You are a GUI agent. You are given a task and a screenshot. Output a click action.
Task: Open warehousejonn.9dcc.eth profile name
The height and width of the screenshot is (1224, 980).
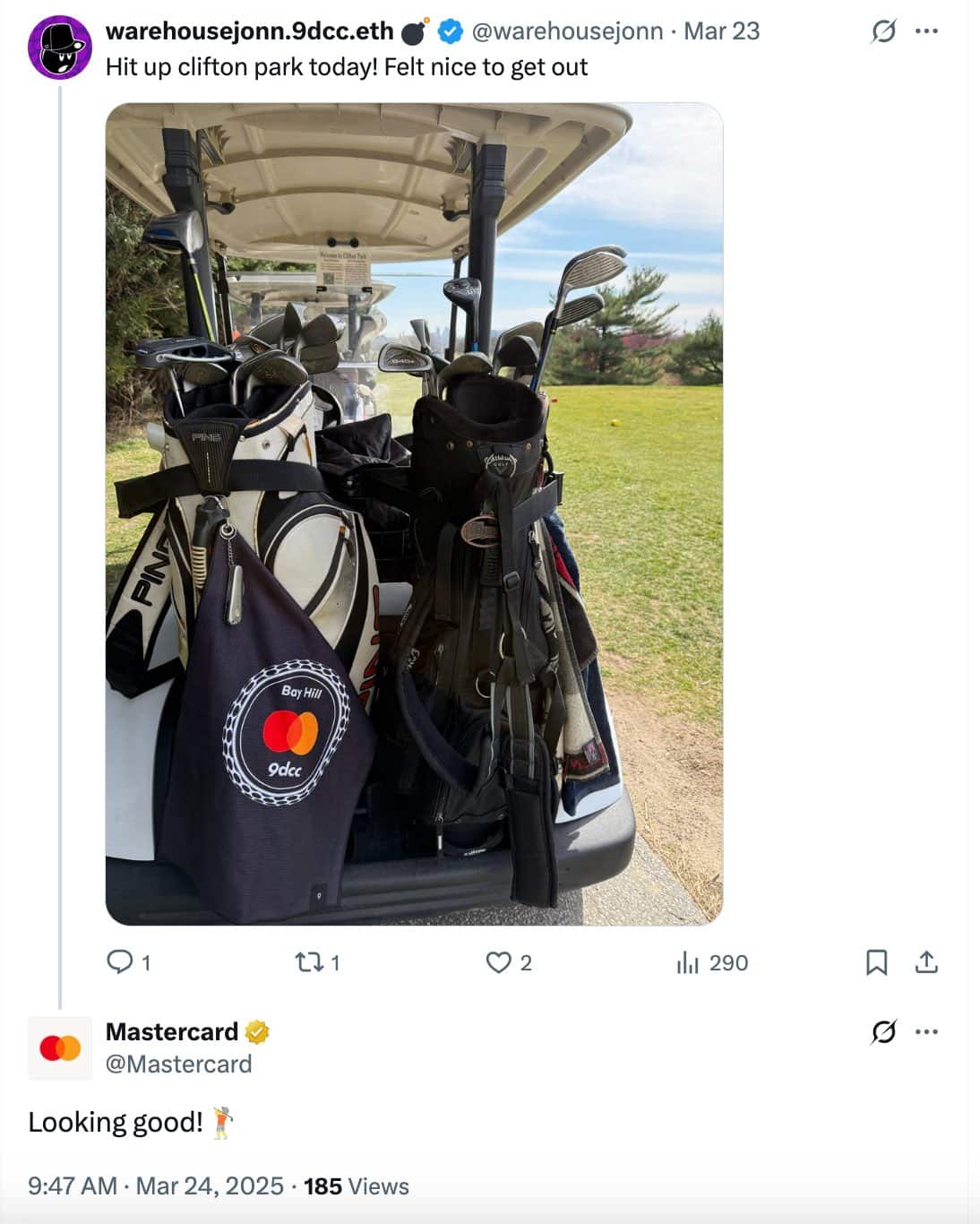249,31
